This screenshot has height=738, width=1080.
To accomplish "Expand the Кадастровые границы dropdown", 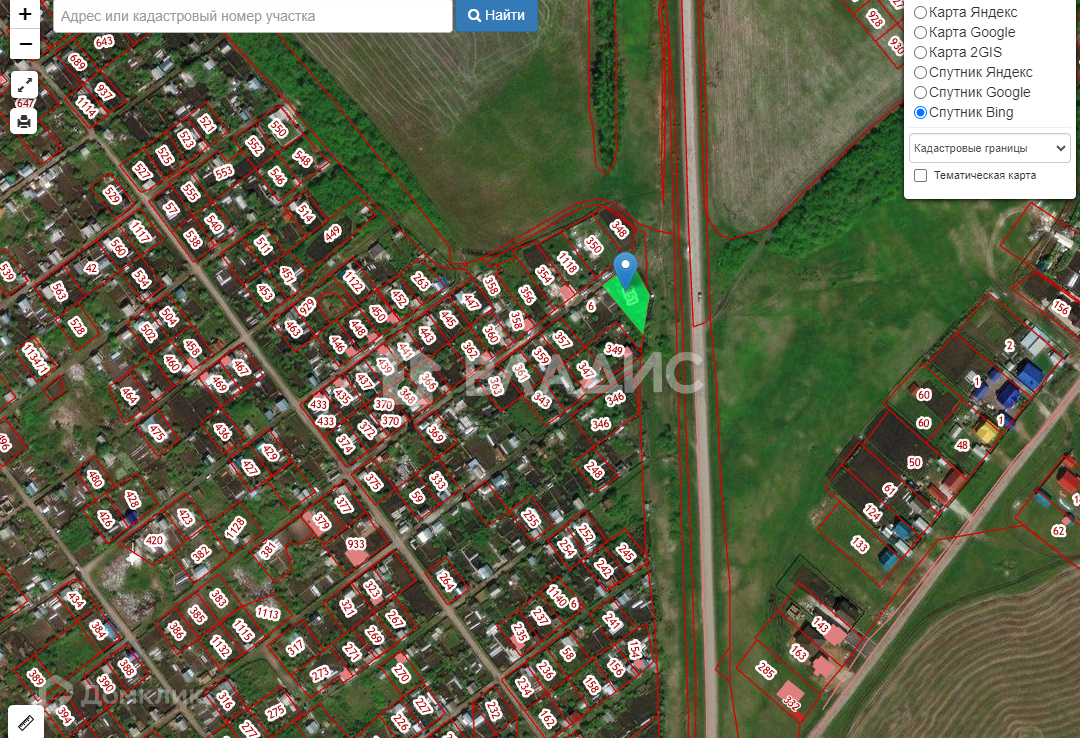I will 989,148.
